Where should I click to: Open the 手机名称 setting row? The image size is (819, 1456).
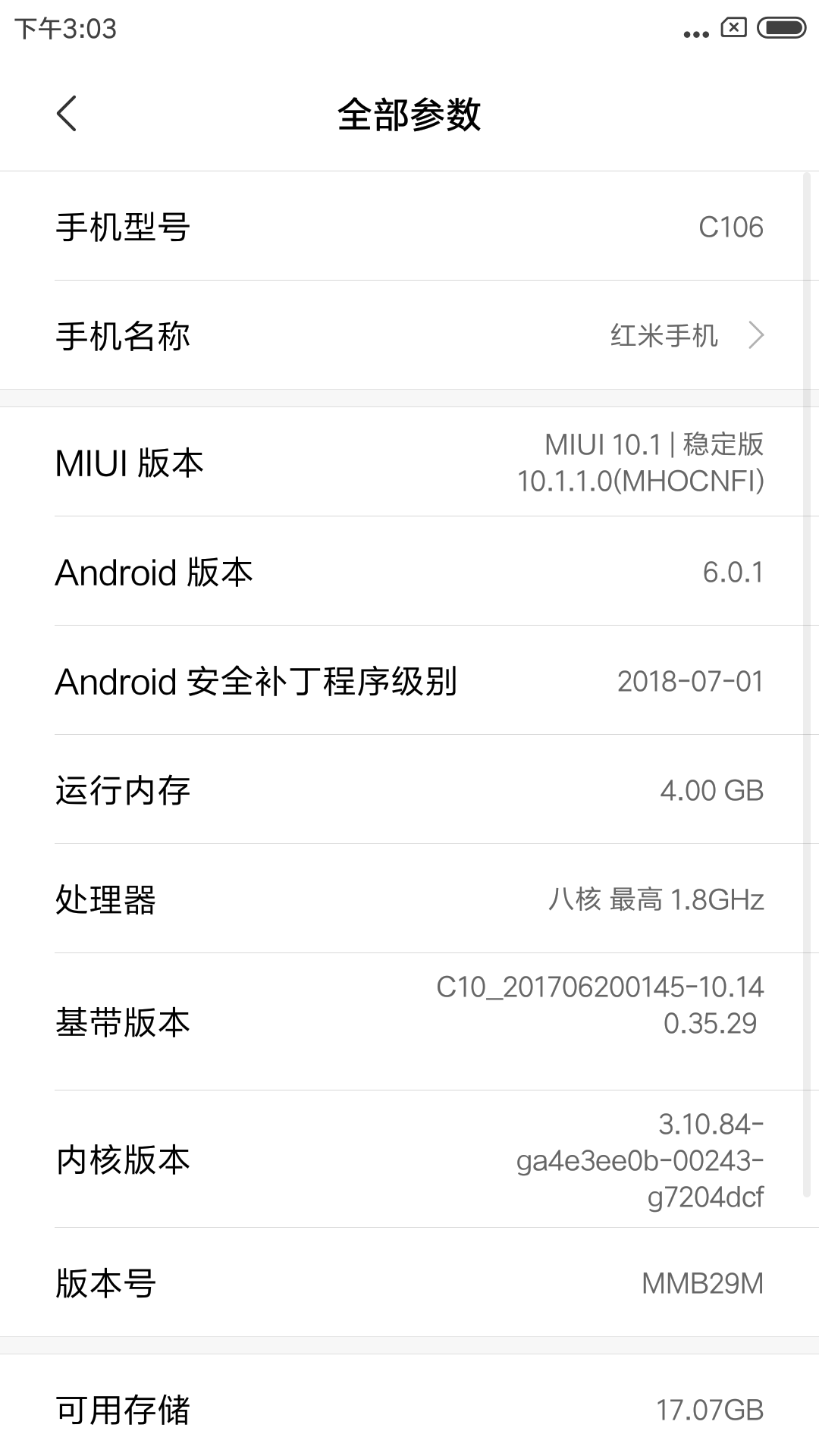click(409, 335)
